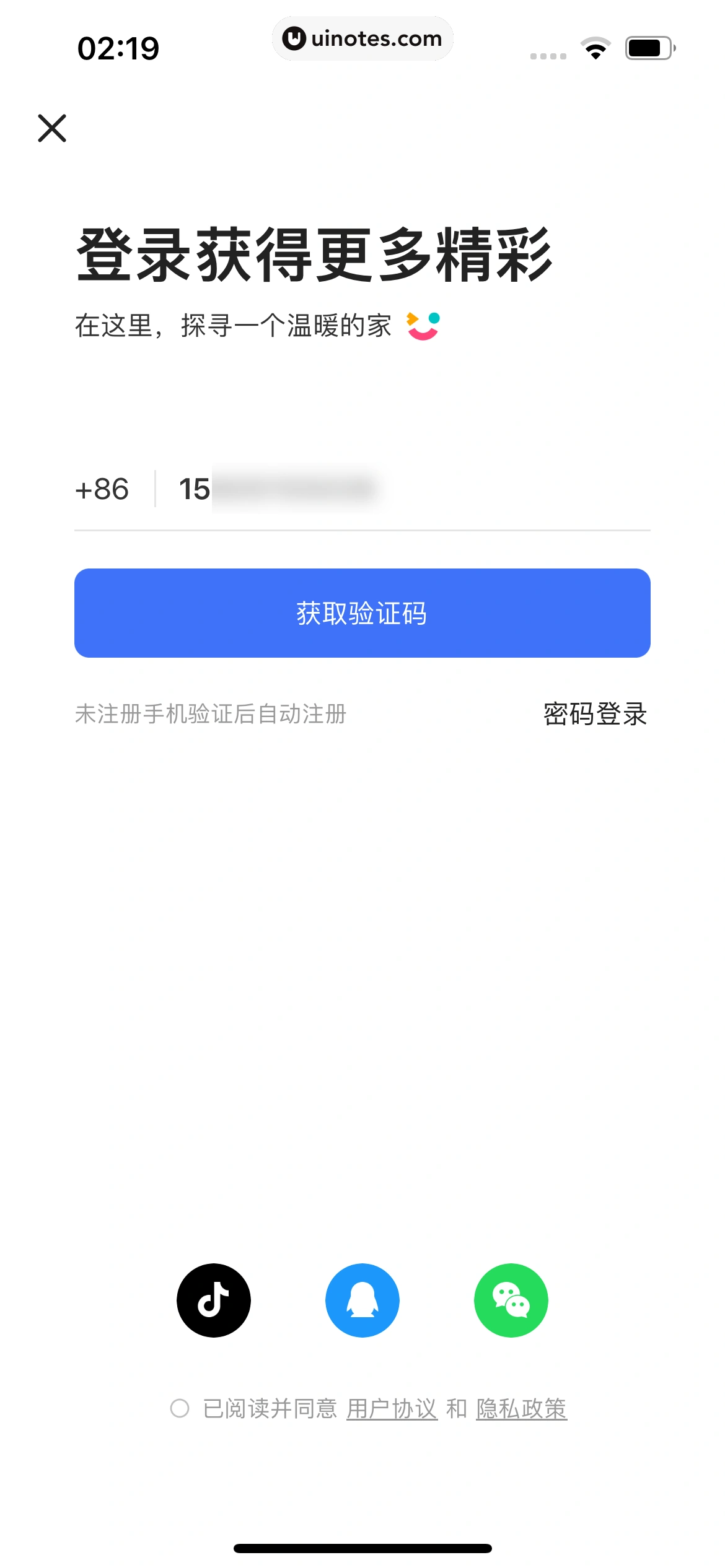The height and width of the screenshot is (1568, 725).
Task: Sign in with the Douyin account icon
Action: click(214, 1300)
